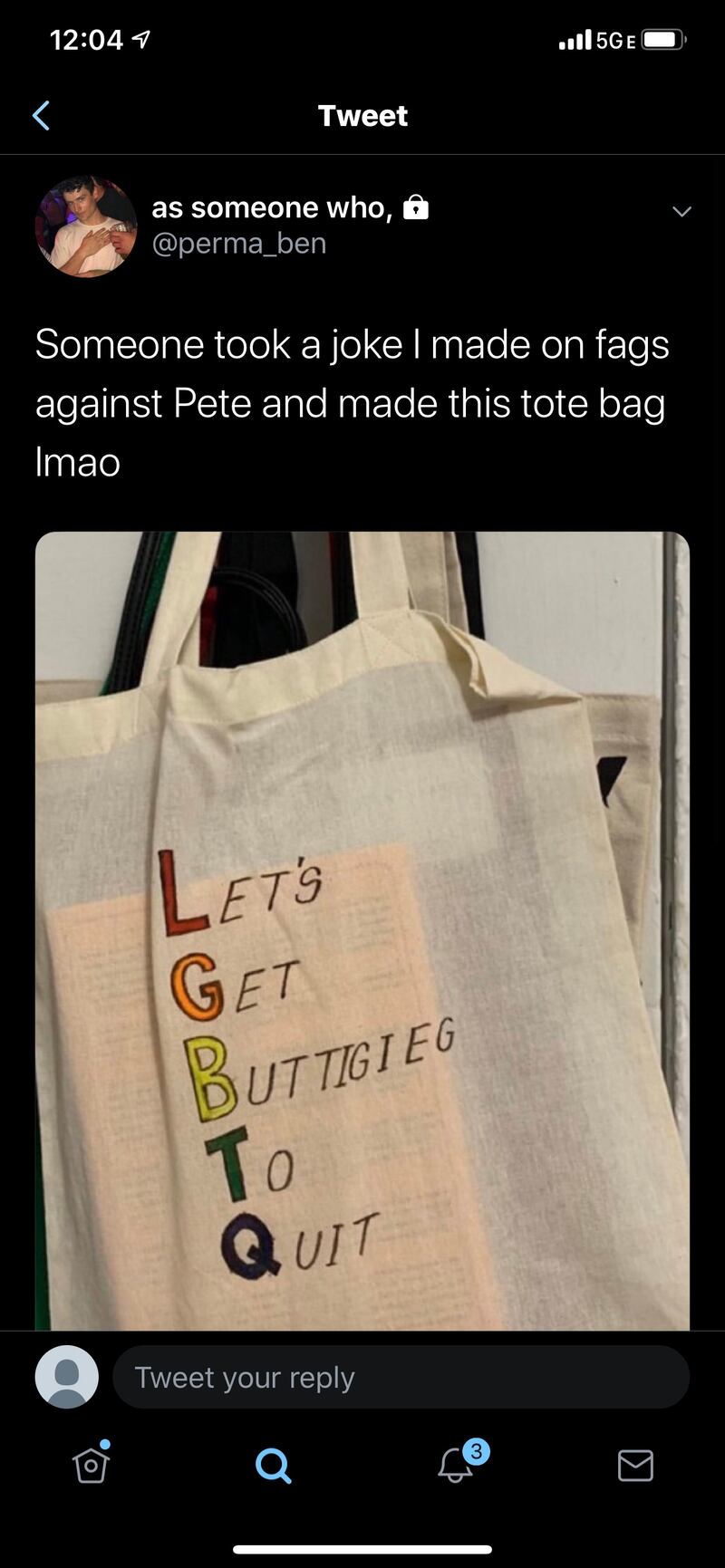This screenshot has width=725, height=1568.
Task: Open the Search tab
Action: [273, 1464]
